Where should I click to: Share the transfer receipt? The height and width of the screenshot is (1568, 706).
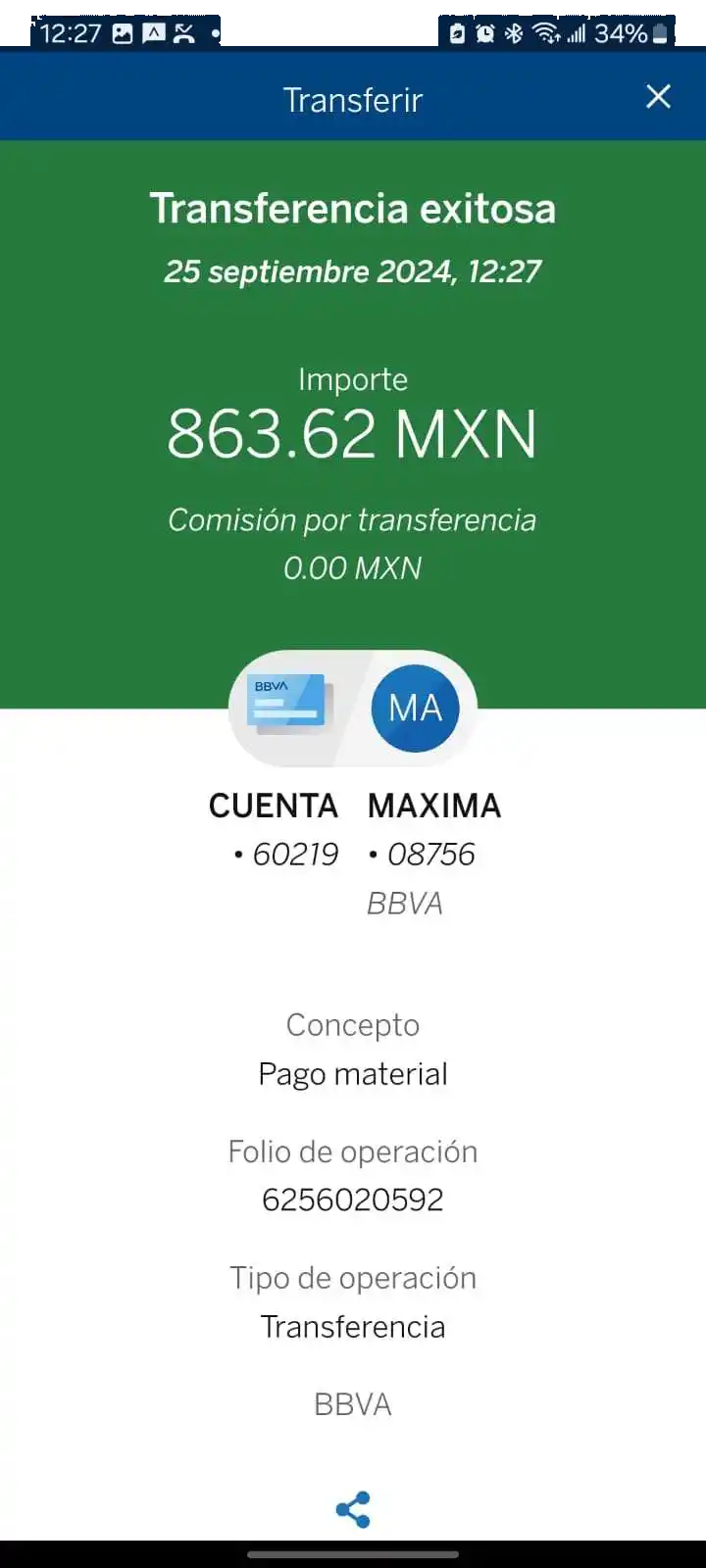click(x=353, y=1509)
